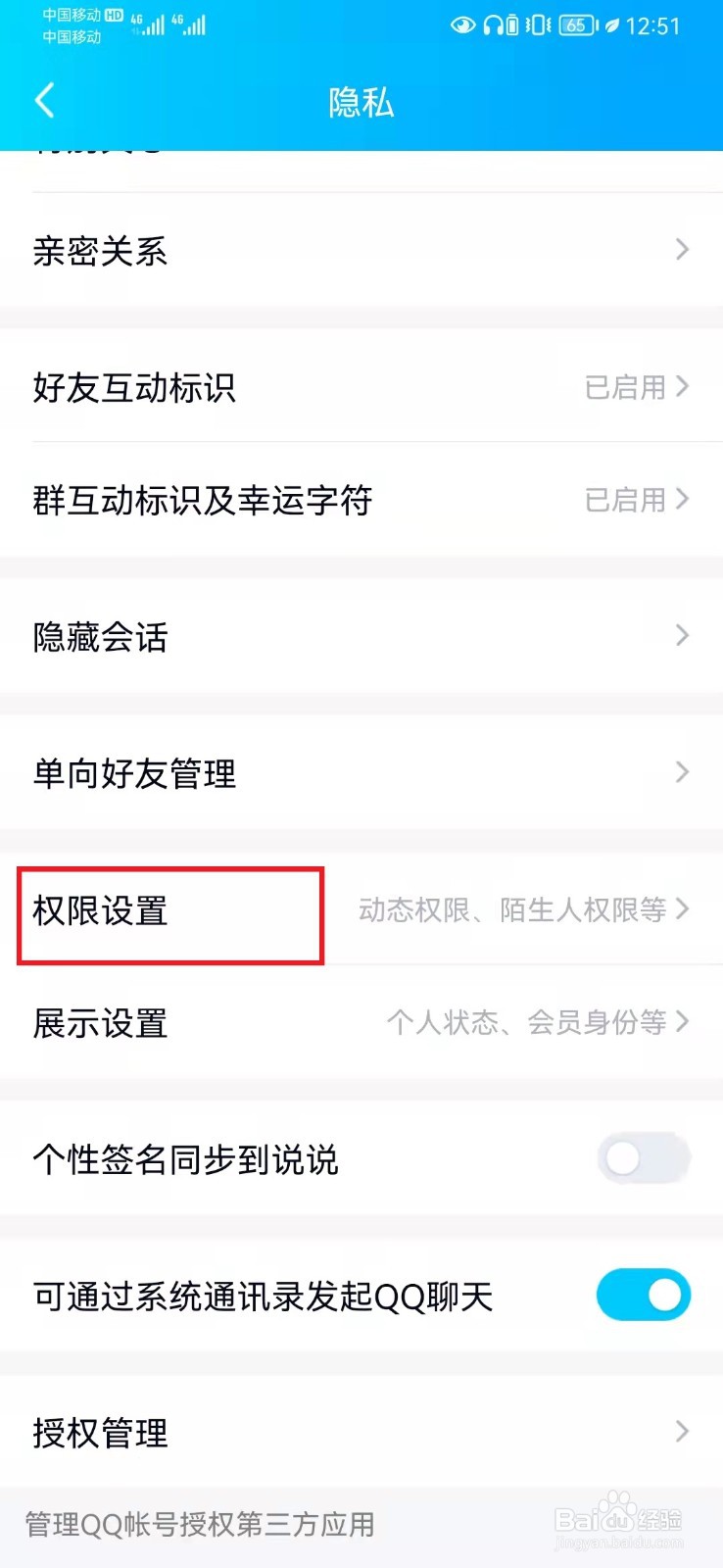Tap the 个人状态、会员身份等 hint text
Screen dimensions: 723x1568
click(x=534, y=1023)
